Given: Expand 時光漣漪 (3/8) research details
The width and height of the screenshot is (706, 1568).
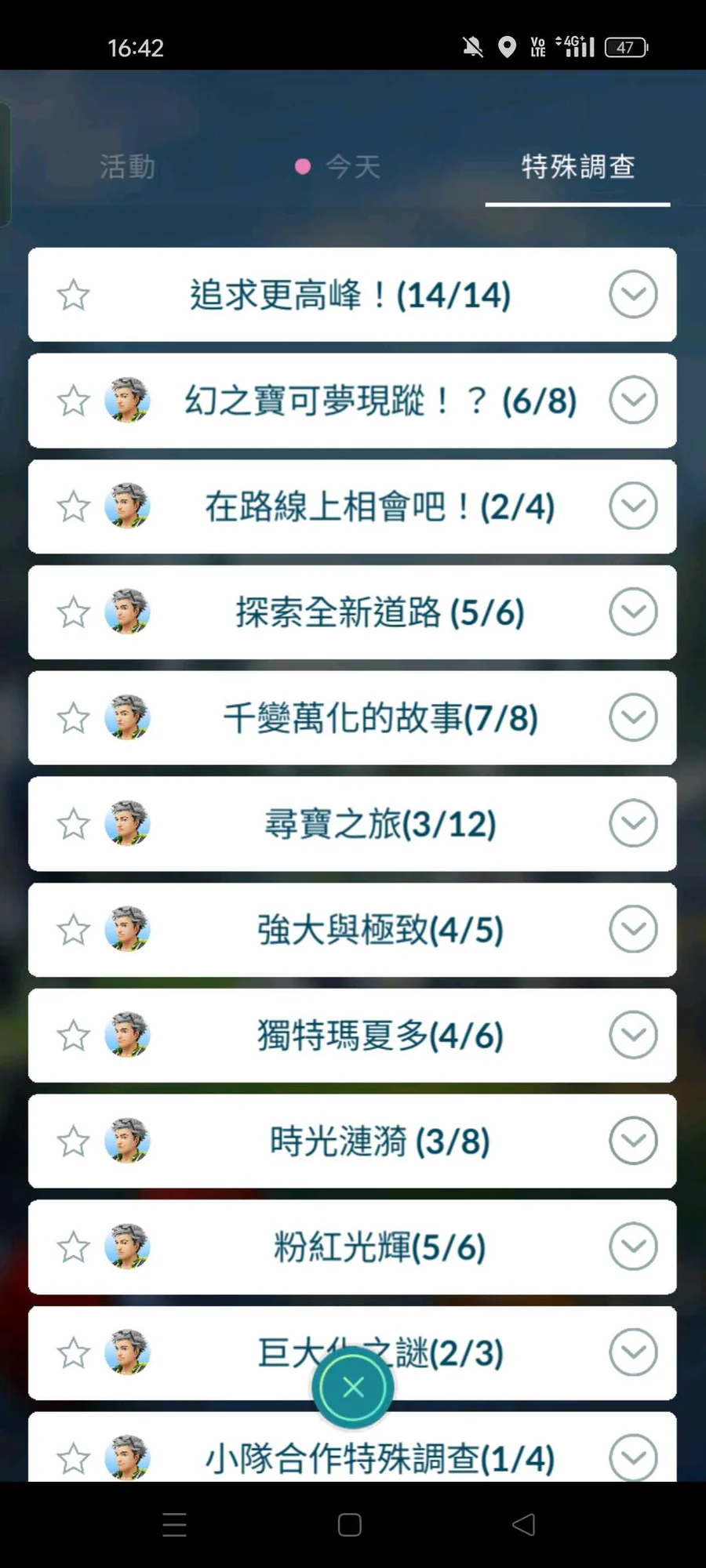Looking at the screenshot, I should [632, 1142].
